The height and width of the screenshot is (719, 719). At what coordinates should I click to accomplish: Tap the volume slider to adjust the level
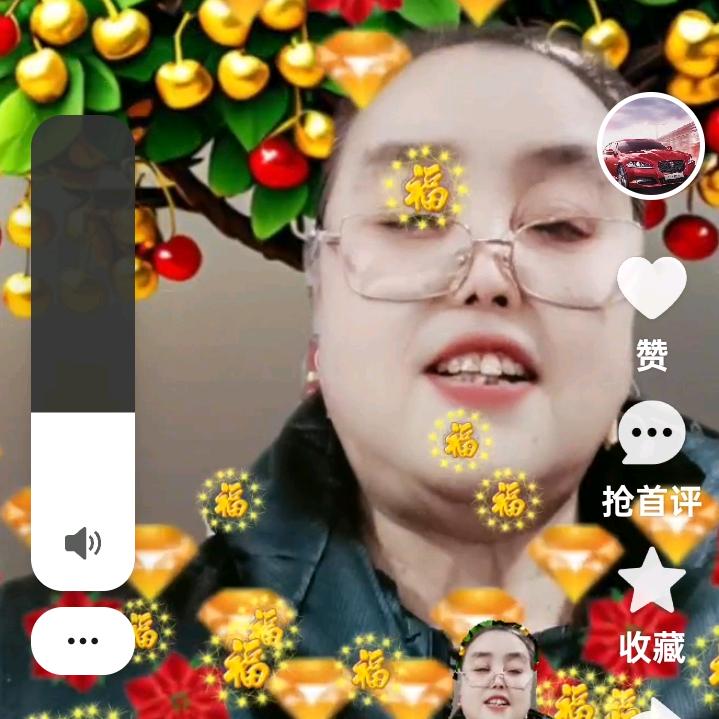tap(83, 352)
